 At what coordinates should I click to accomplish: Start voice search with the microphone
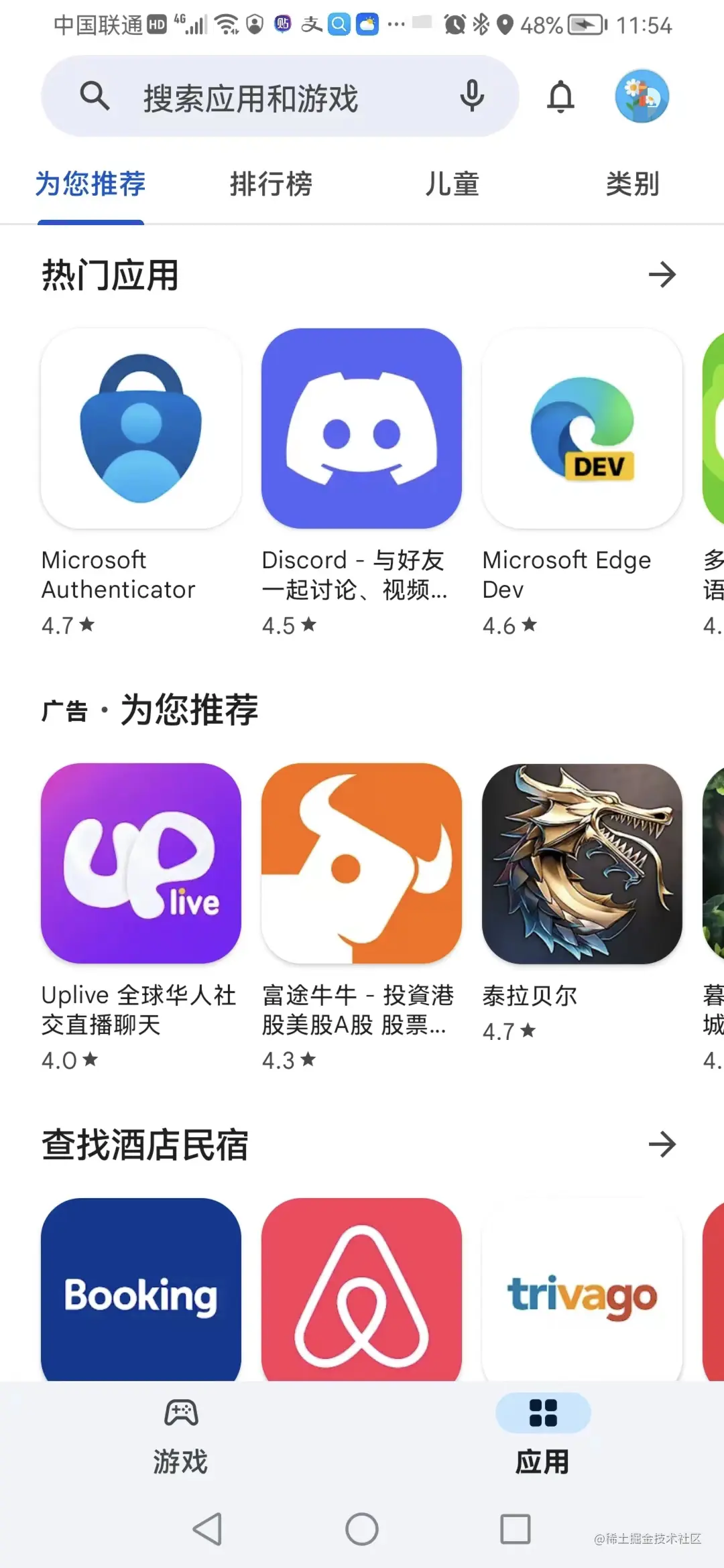point(472,96)
